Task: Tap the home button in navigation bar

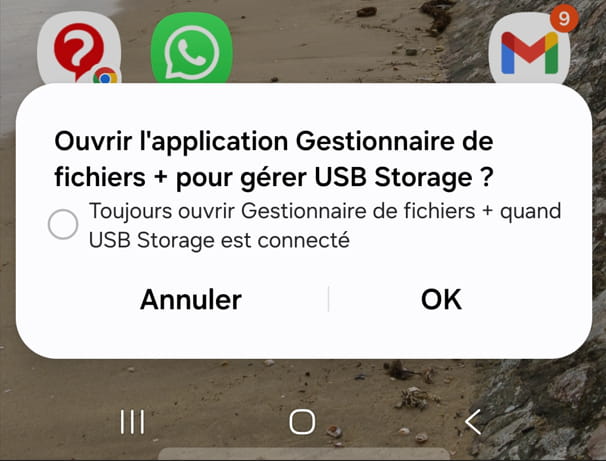Action: [302, 422]
